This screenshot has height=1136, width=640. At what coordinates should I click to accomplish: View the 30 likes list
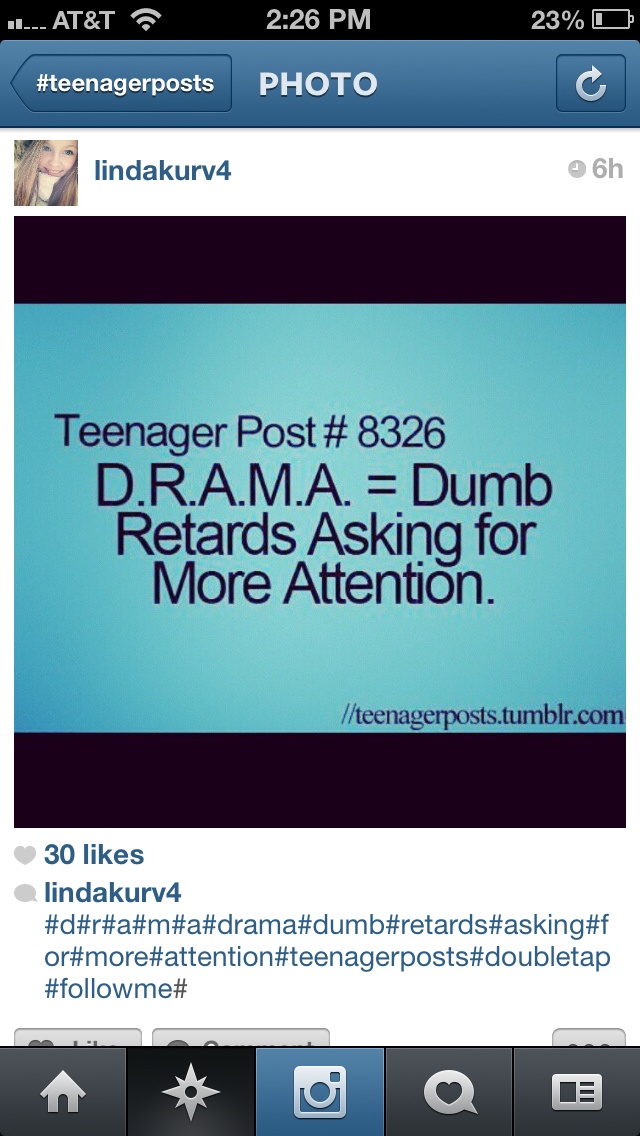[x=94, y=855]
